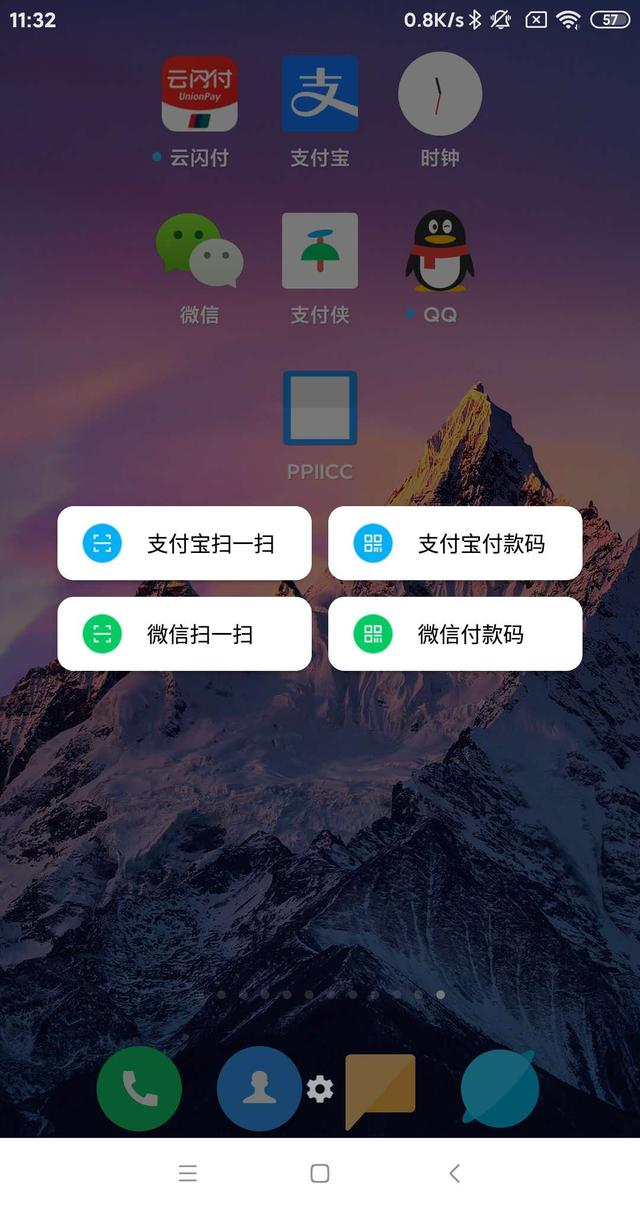
Task: Go to the system home screen
Action: 320,1174
